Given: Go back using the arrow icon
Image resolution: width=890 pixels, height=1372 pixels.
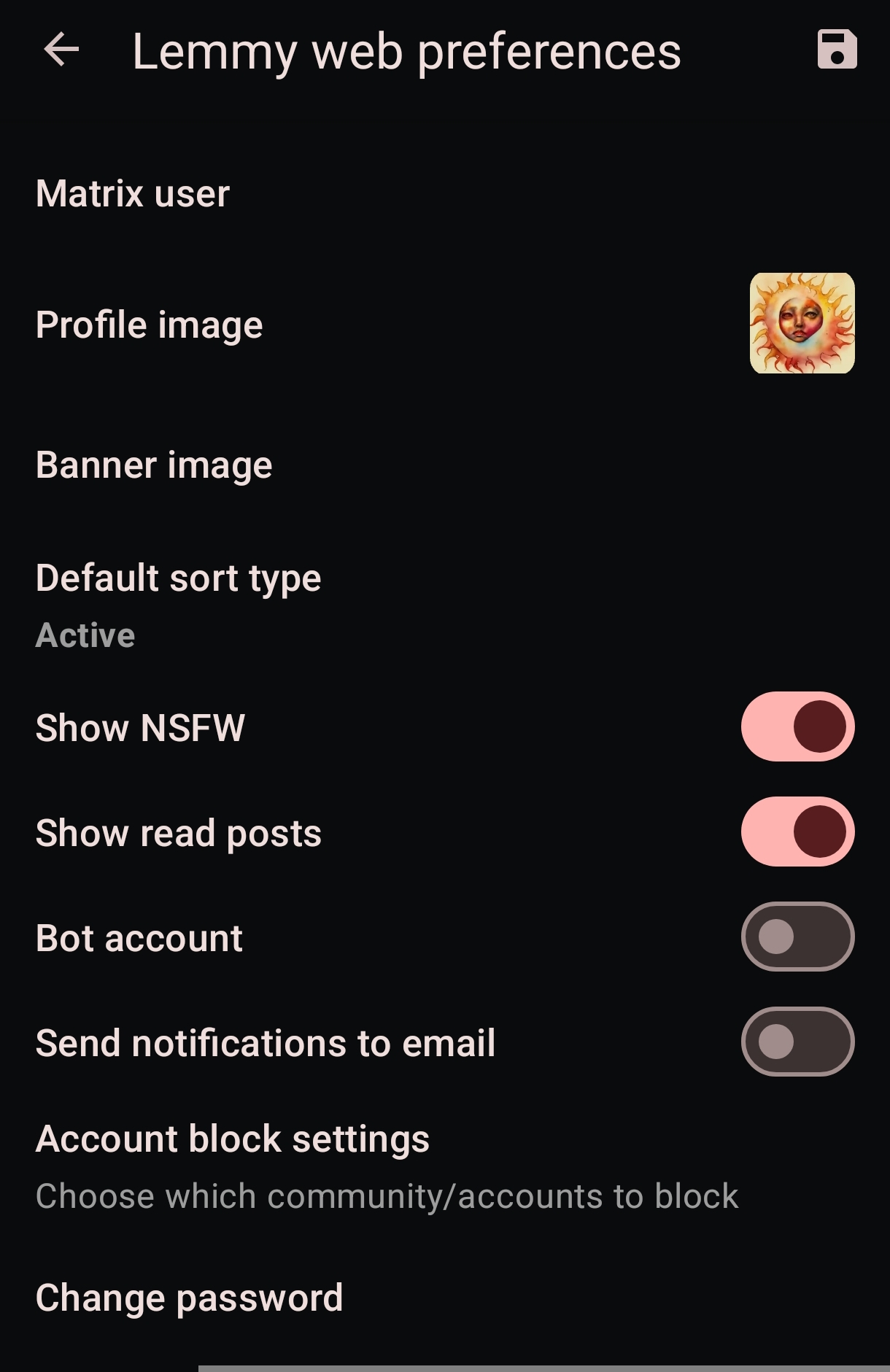Looking at the screenshot, I should point(61,50).
